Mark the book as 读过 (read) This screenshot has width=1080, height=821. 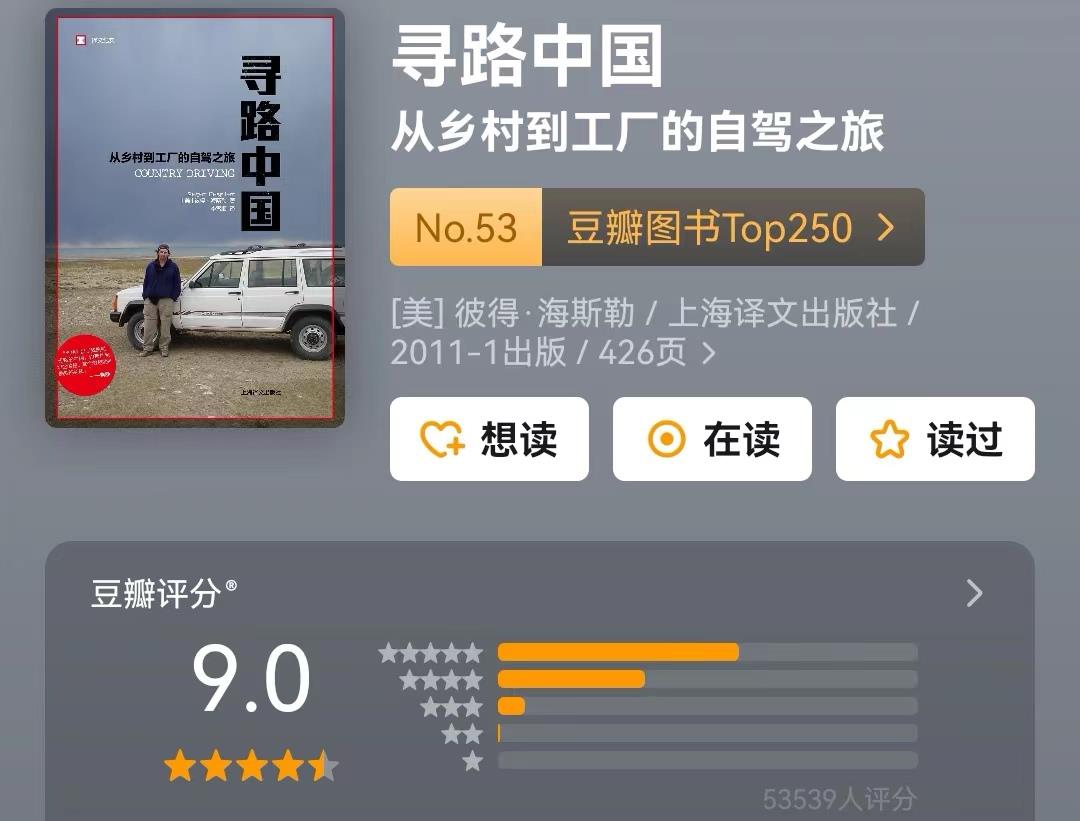[x=935, y=439]
